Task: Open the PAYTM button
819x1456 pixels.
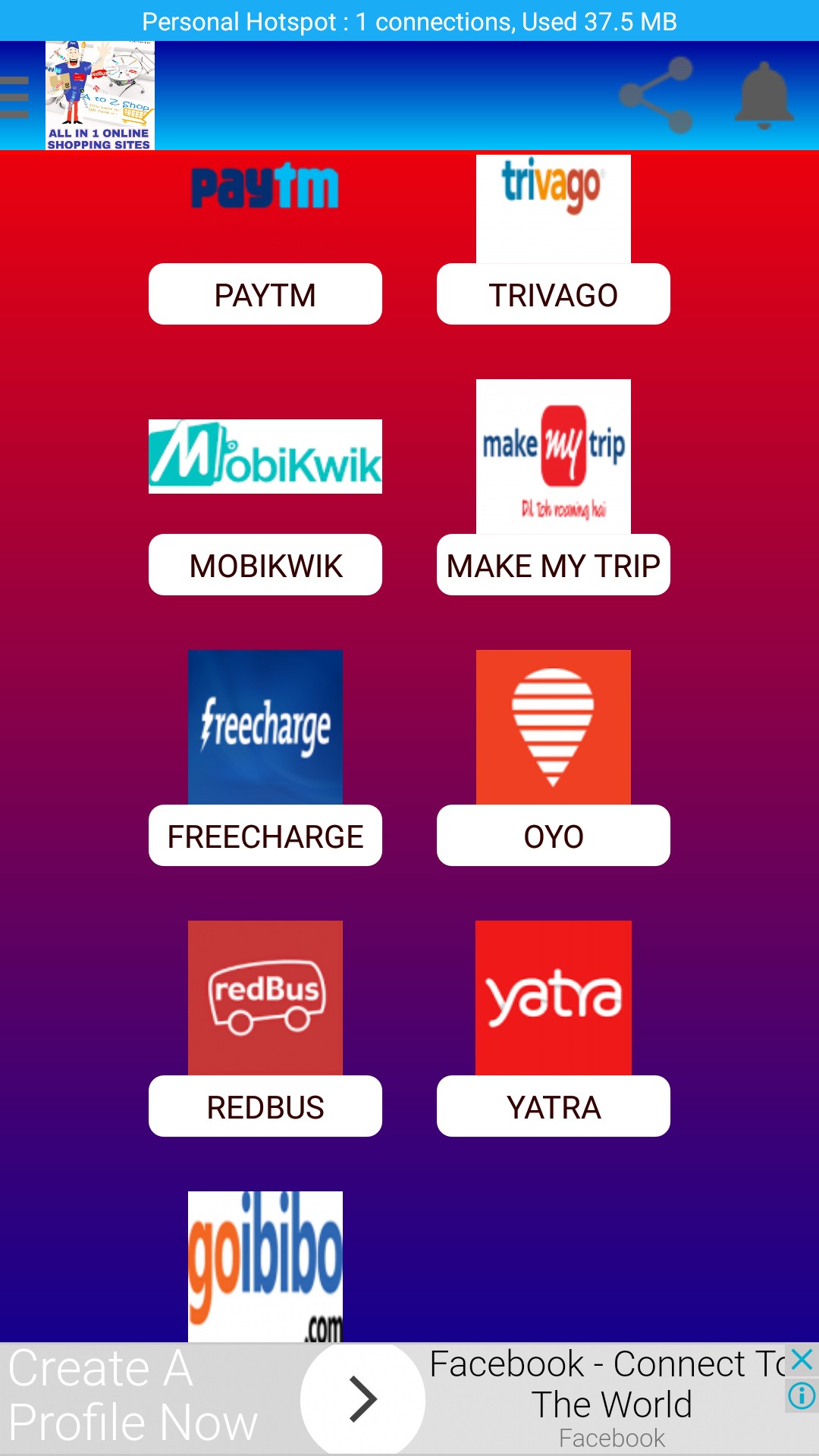Action: pos(265,294)
